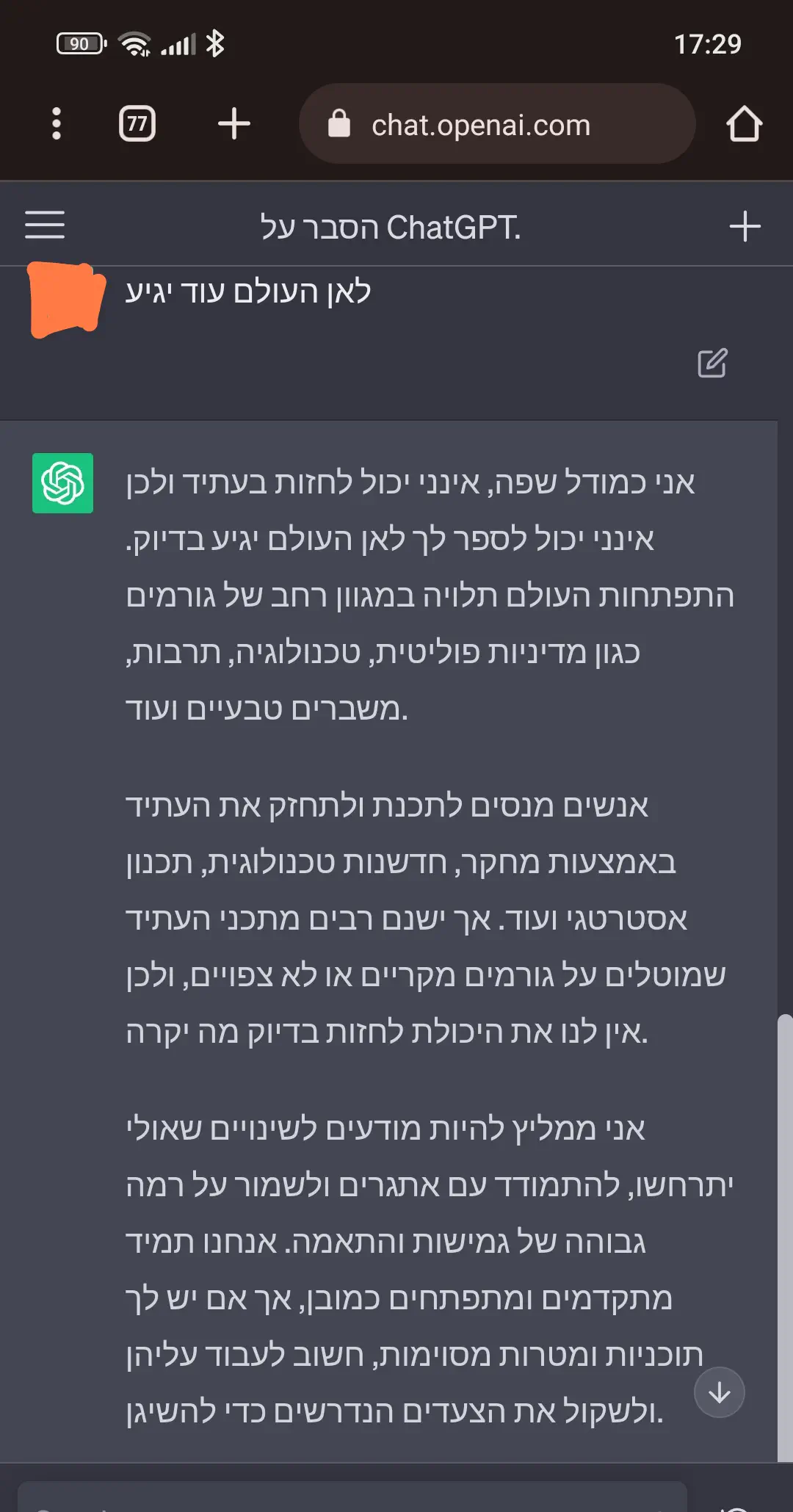Open a new browser tab

(234, 123)
